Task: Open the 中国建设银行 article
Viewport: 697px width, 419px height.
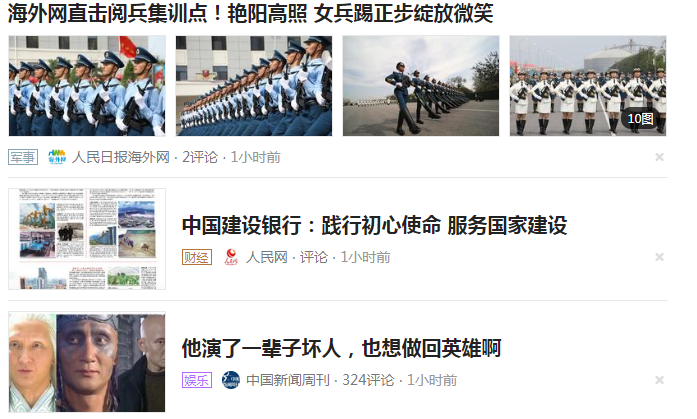Action: click(374, 224)
